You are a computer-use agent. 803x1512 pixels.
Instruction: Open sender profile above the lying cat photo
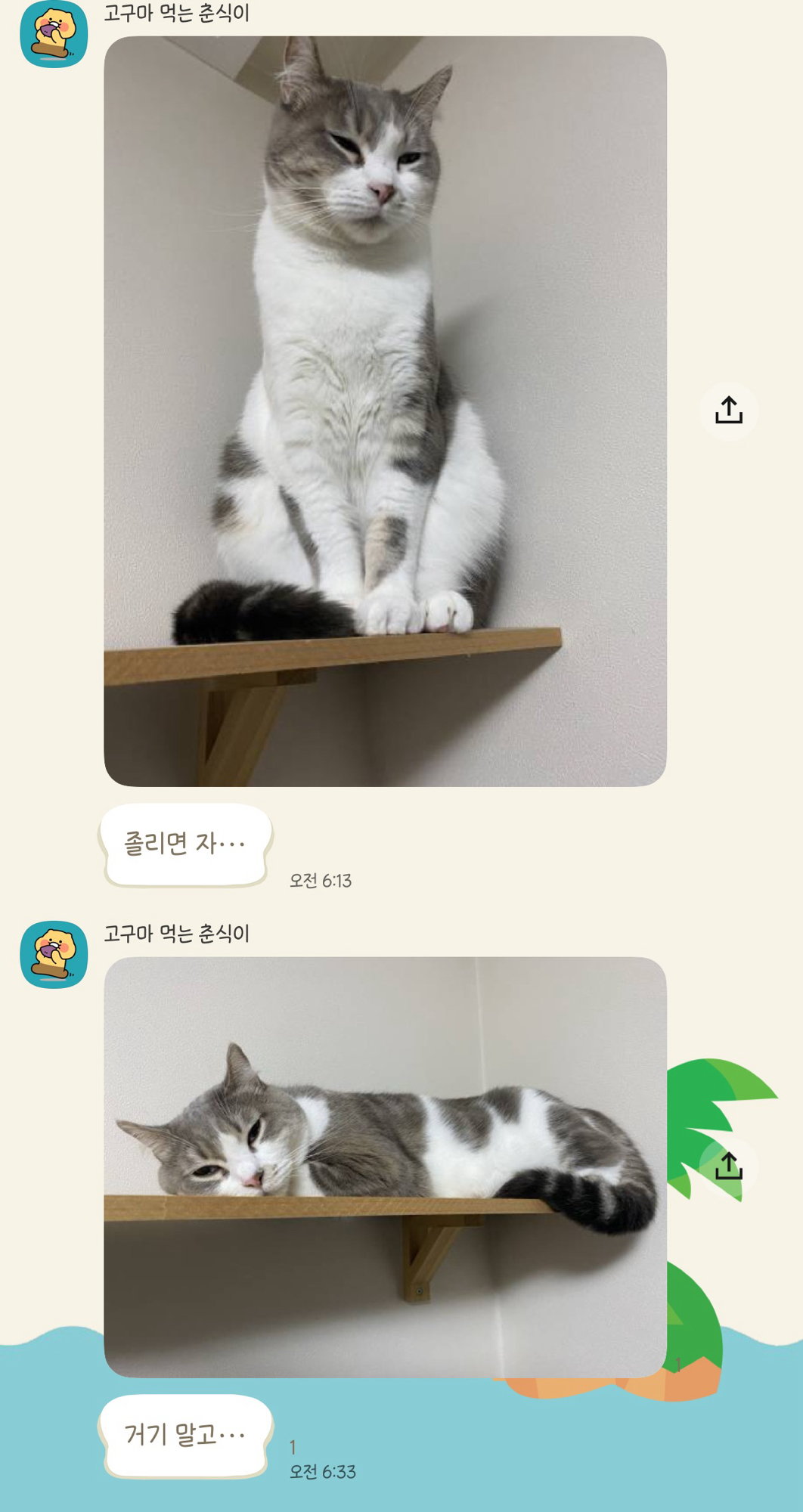click(x=54, y=954)
